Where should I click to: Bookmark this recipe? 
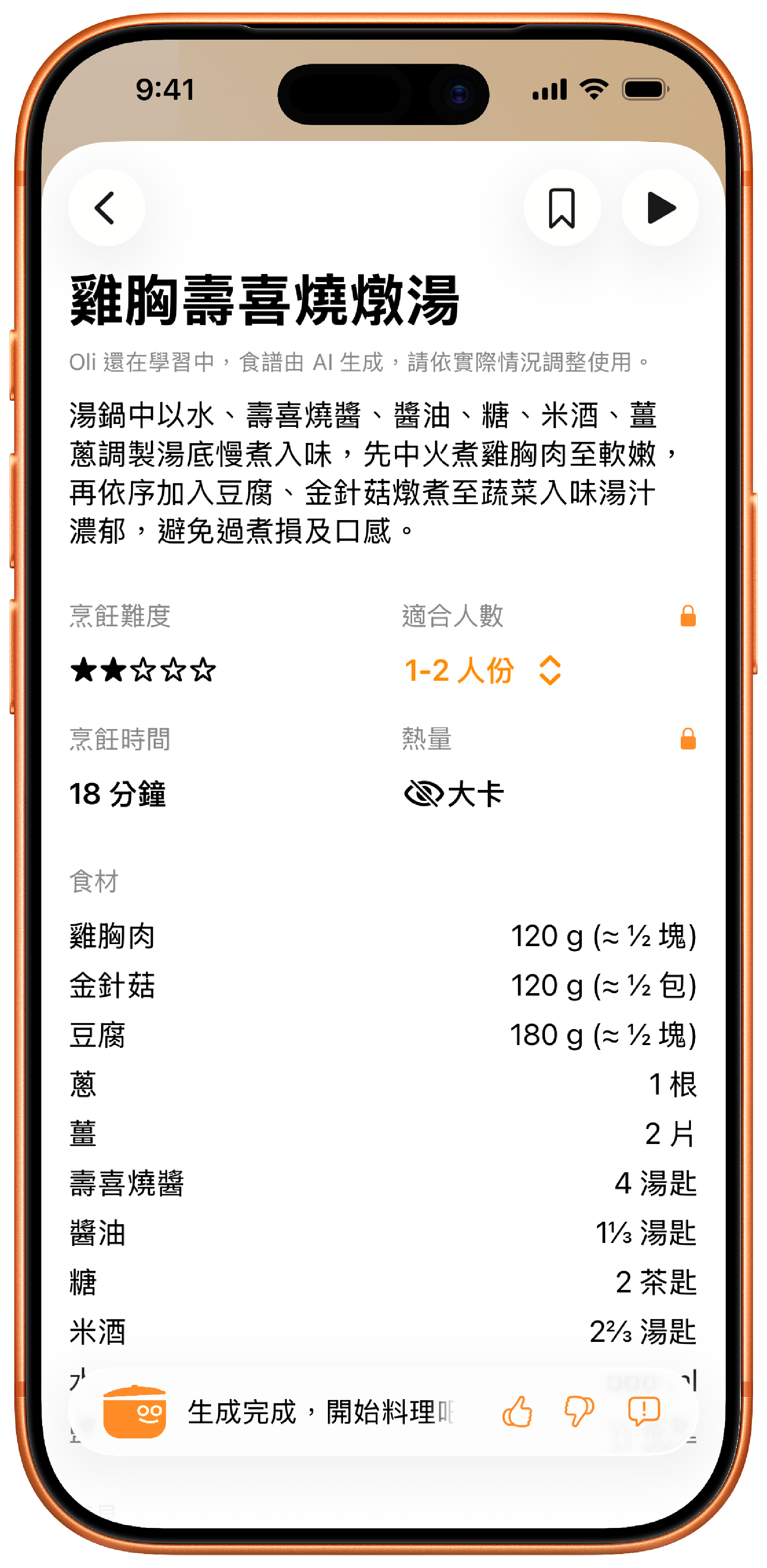pyautogui.click(x=562, y=208)
